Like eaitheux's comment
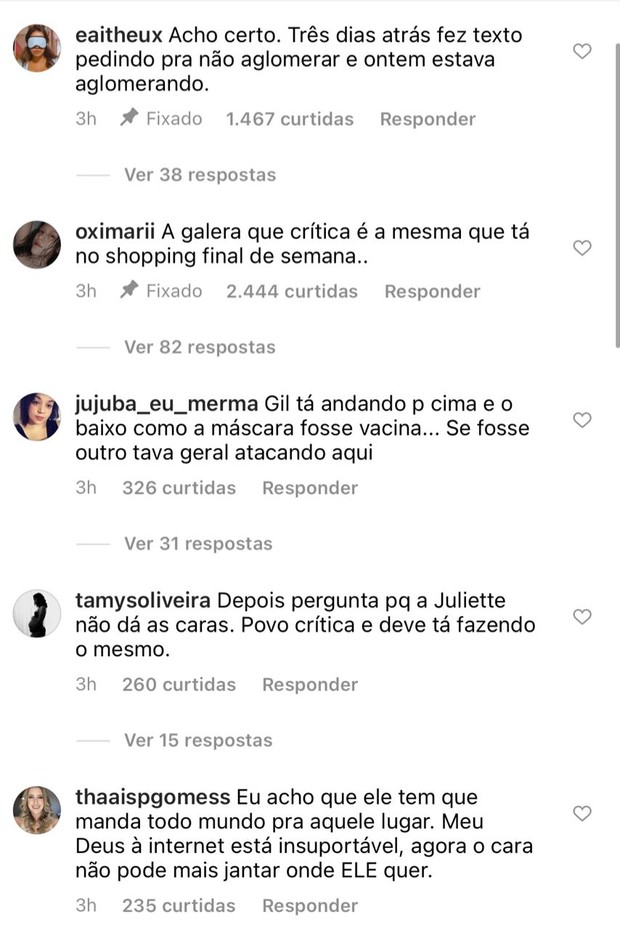 (582, 51)
